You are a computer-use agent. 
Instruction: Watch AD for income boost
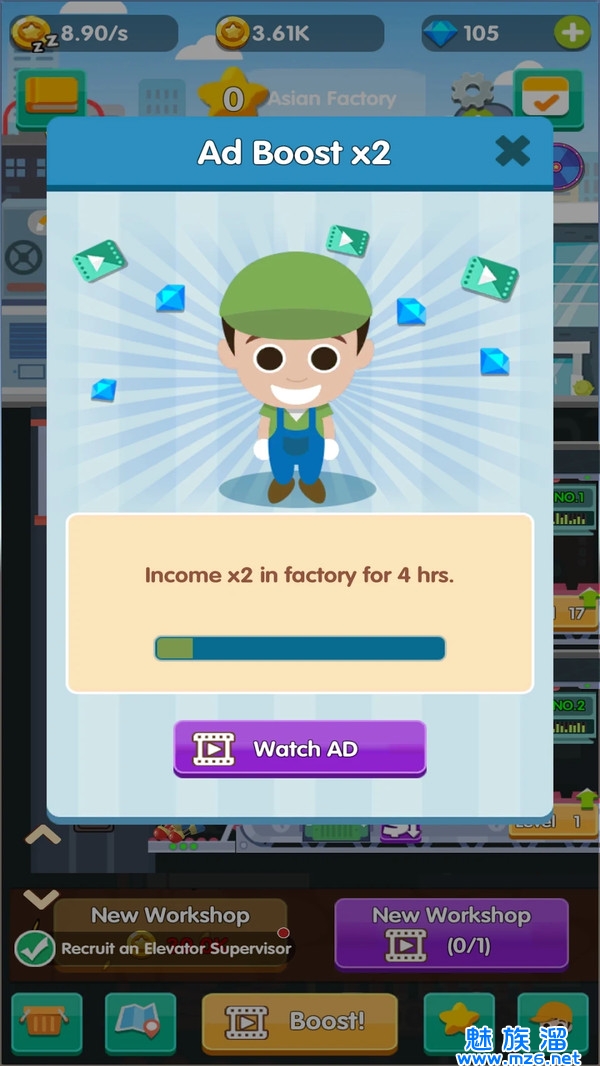(x=300, y=748)
